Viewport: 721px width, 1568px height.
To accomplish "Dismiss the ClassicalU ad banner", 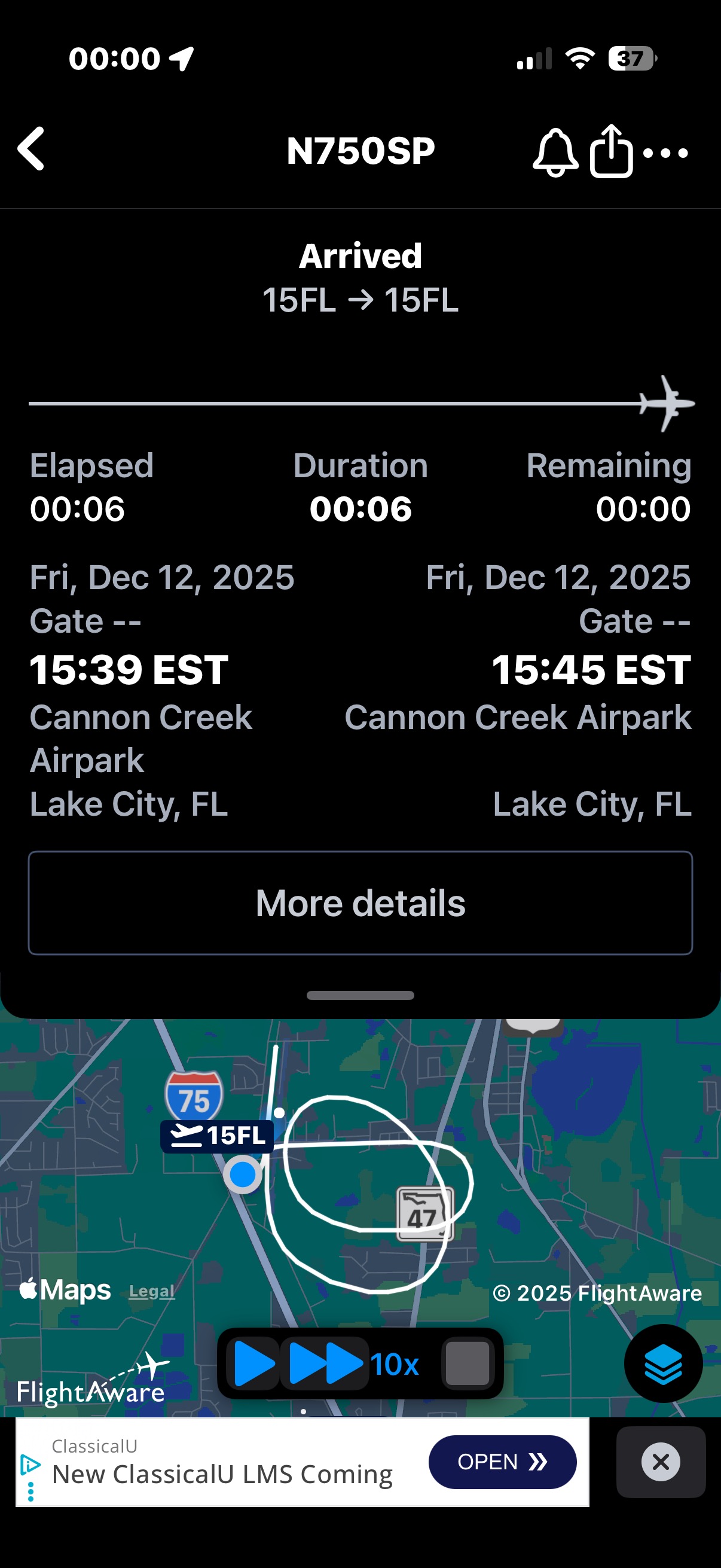I will tap(661, 1462).
